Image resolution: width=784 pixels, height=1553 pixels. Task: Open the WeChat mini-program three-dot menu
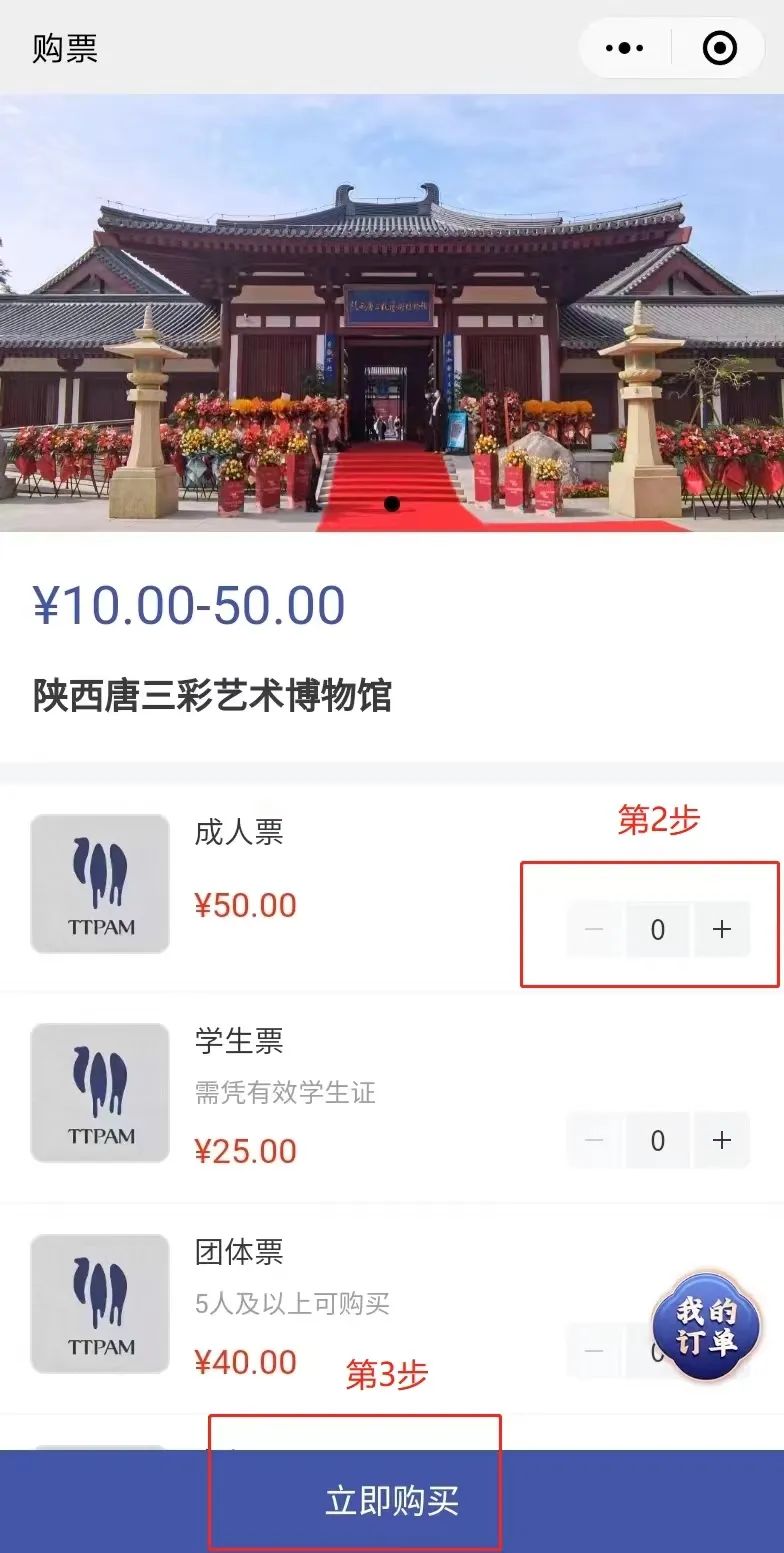pos(625,48)
